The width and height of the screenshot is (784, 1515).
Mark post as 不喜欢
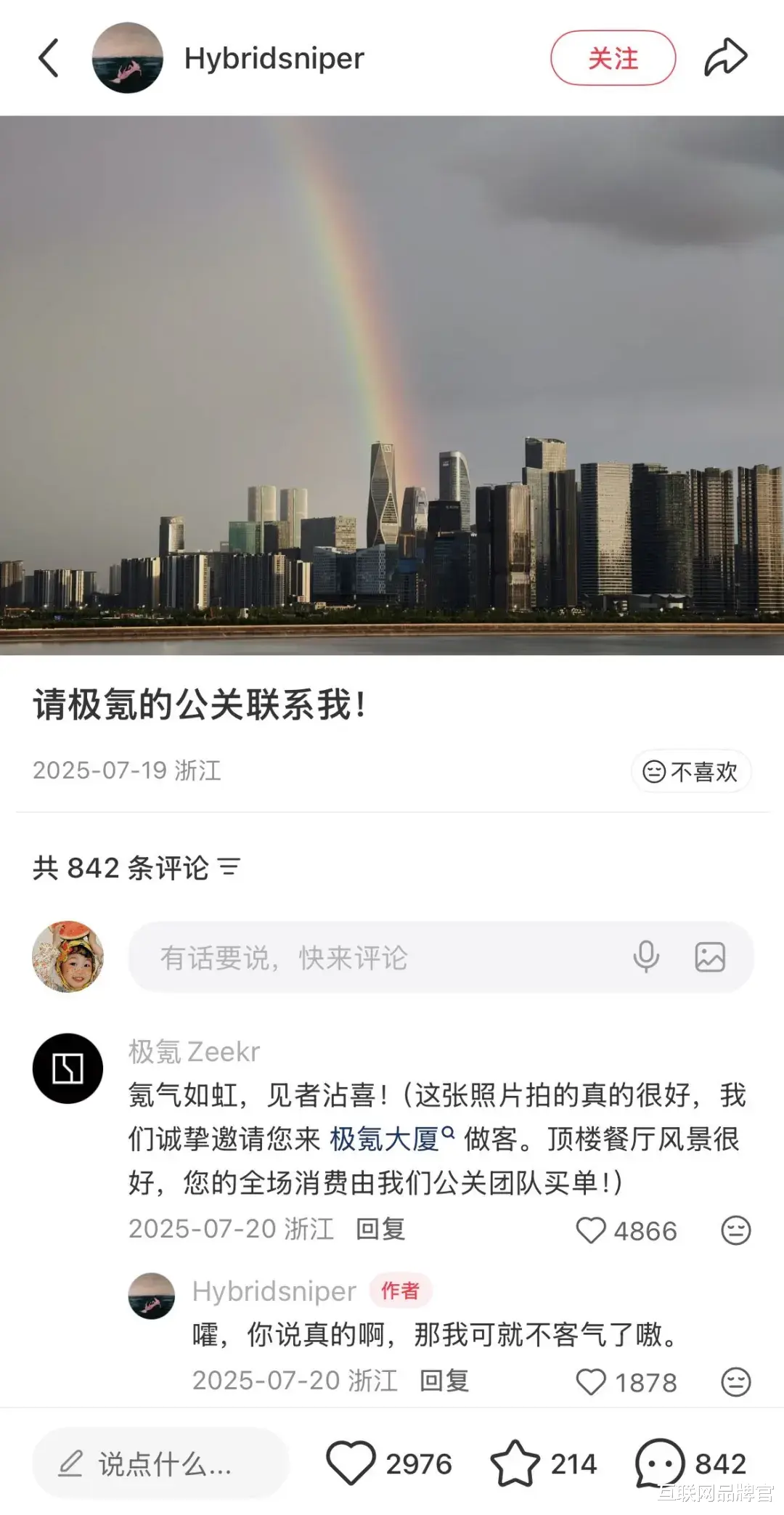click(x=690, y=771)
